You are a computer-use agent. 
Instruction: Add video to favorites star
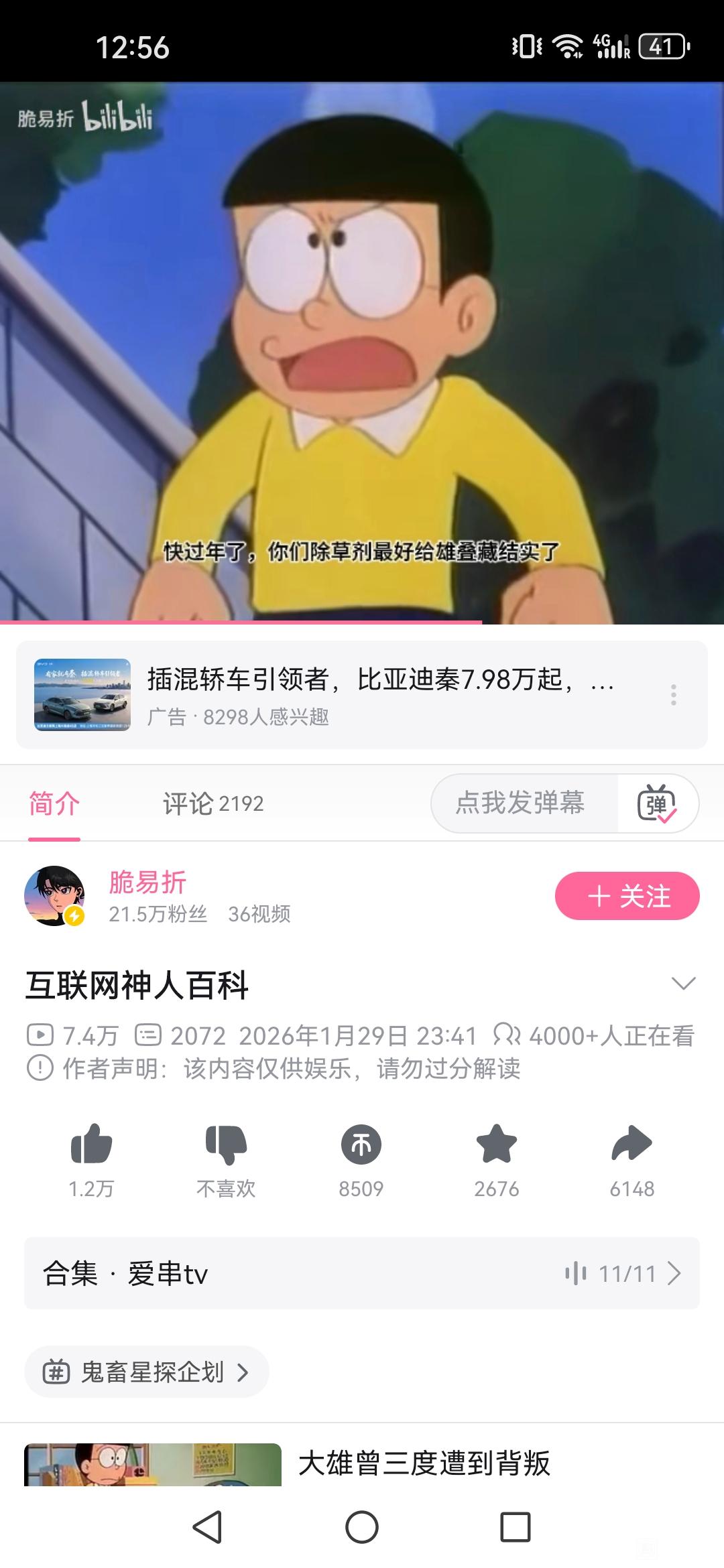[x=497, y=1144]
